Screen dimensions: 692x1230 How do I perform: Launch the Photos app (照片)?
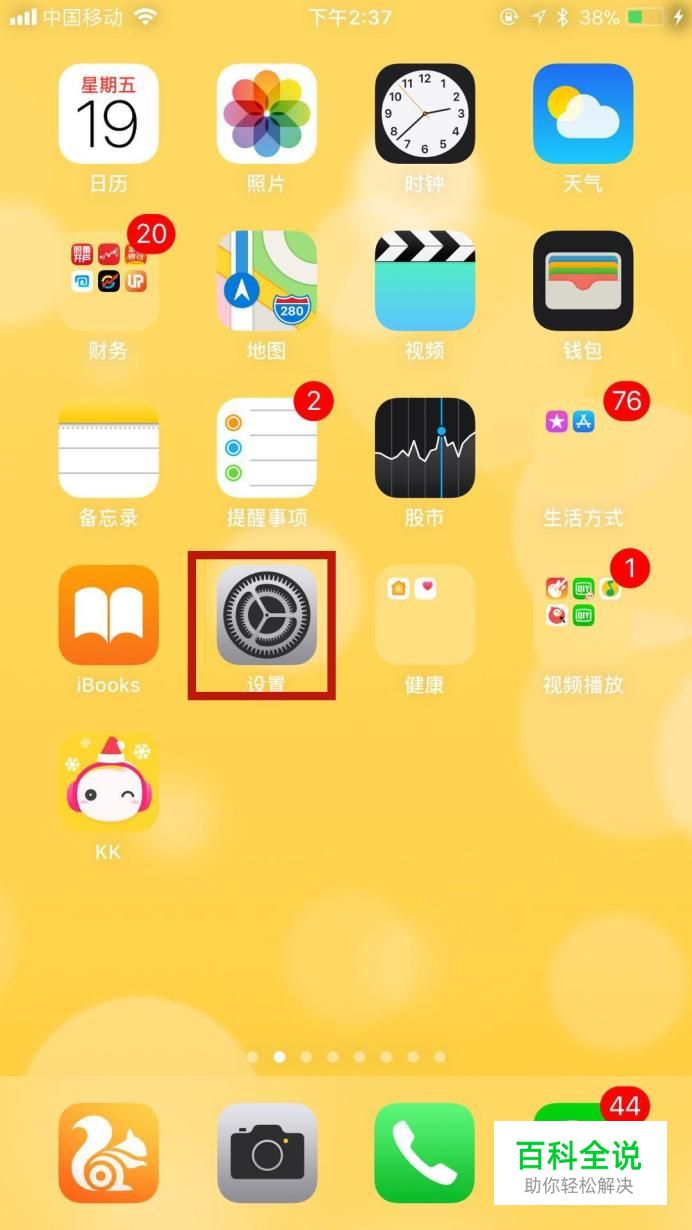[266, 114]
